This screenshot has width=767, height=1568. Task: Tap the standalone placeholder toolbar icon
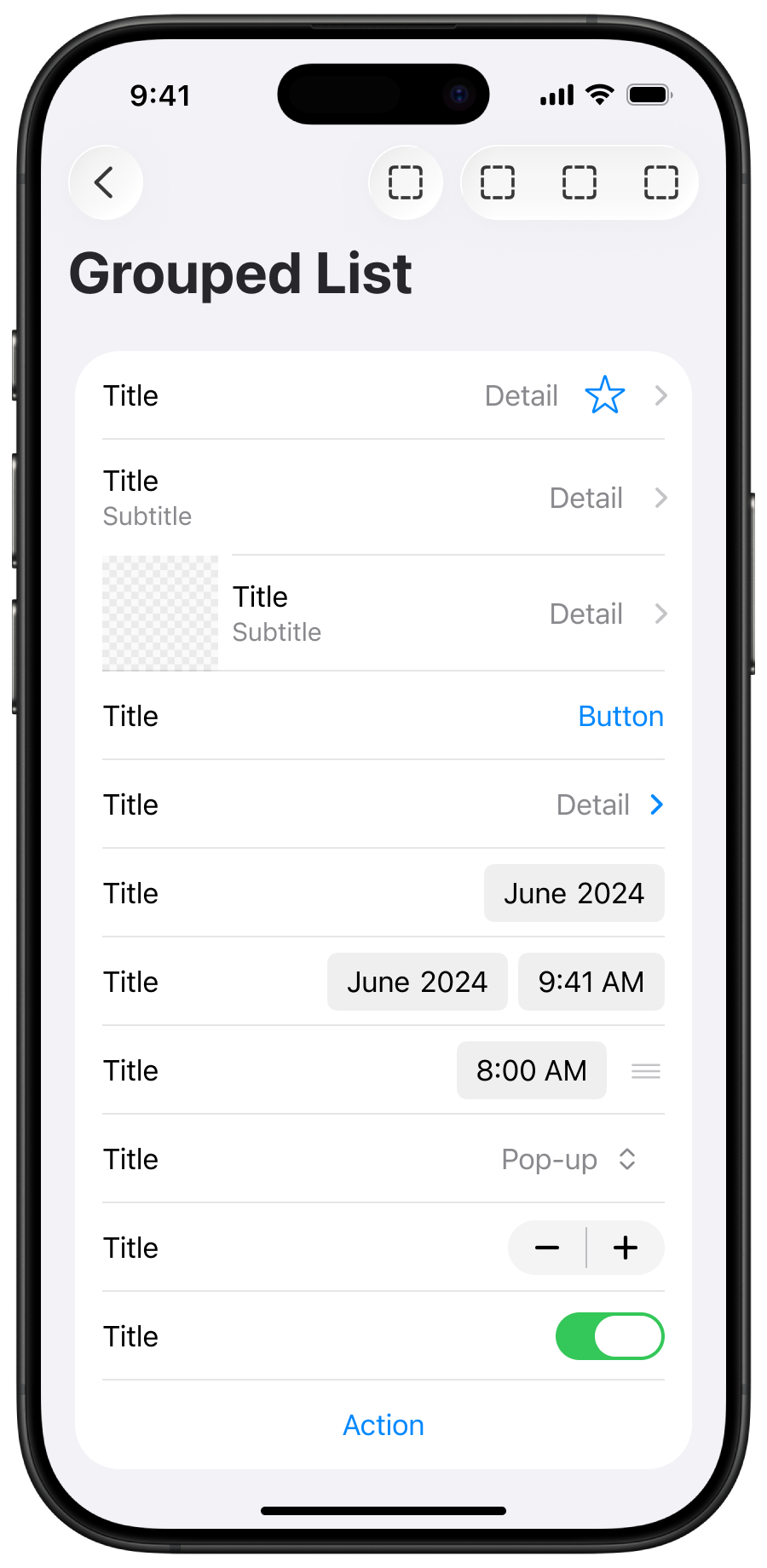coord(406,182)
